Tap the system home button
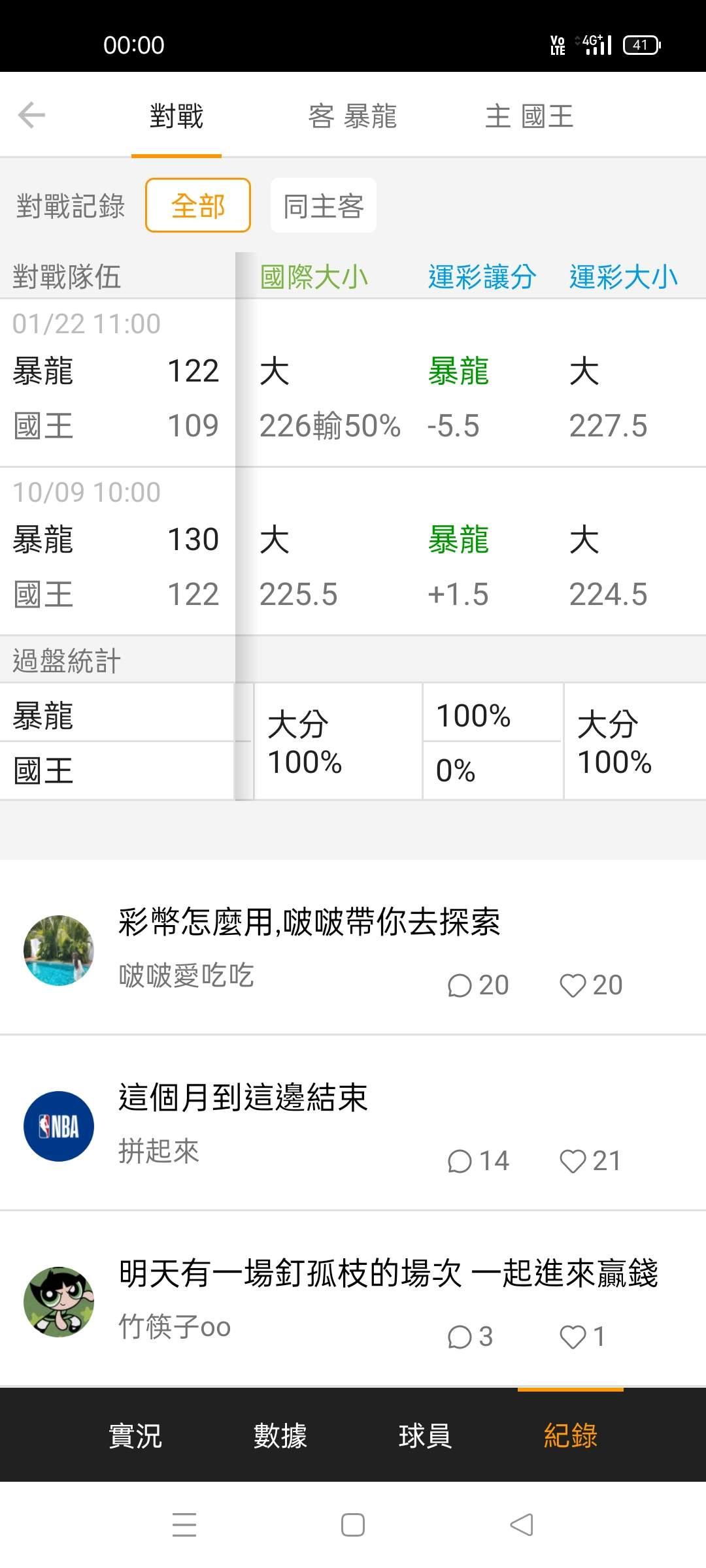706x1568 pixels. click(x=353, y=1525)
